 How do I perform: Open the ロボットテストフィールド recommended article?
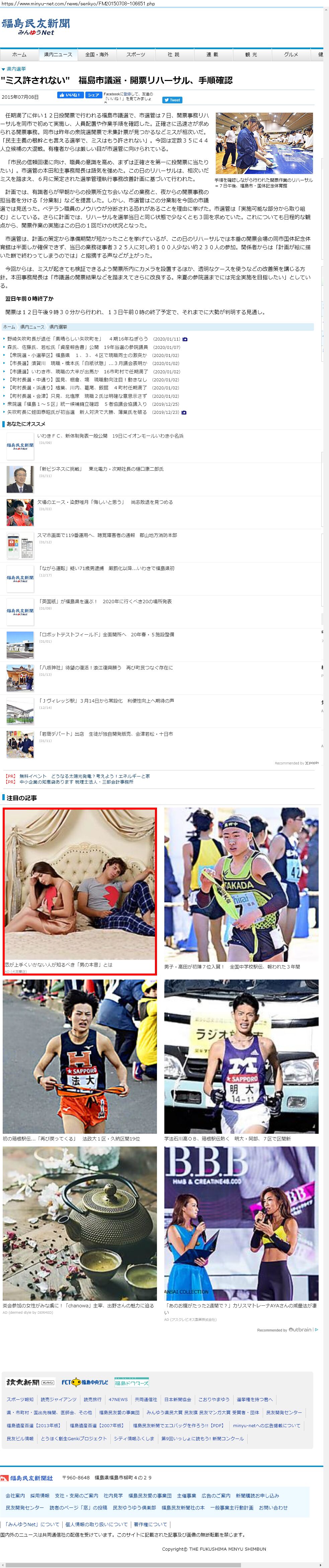107,634
